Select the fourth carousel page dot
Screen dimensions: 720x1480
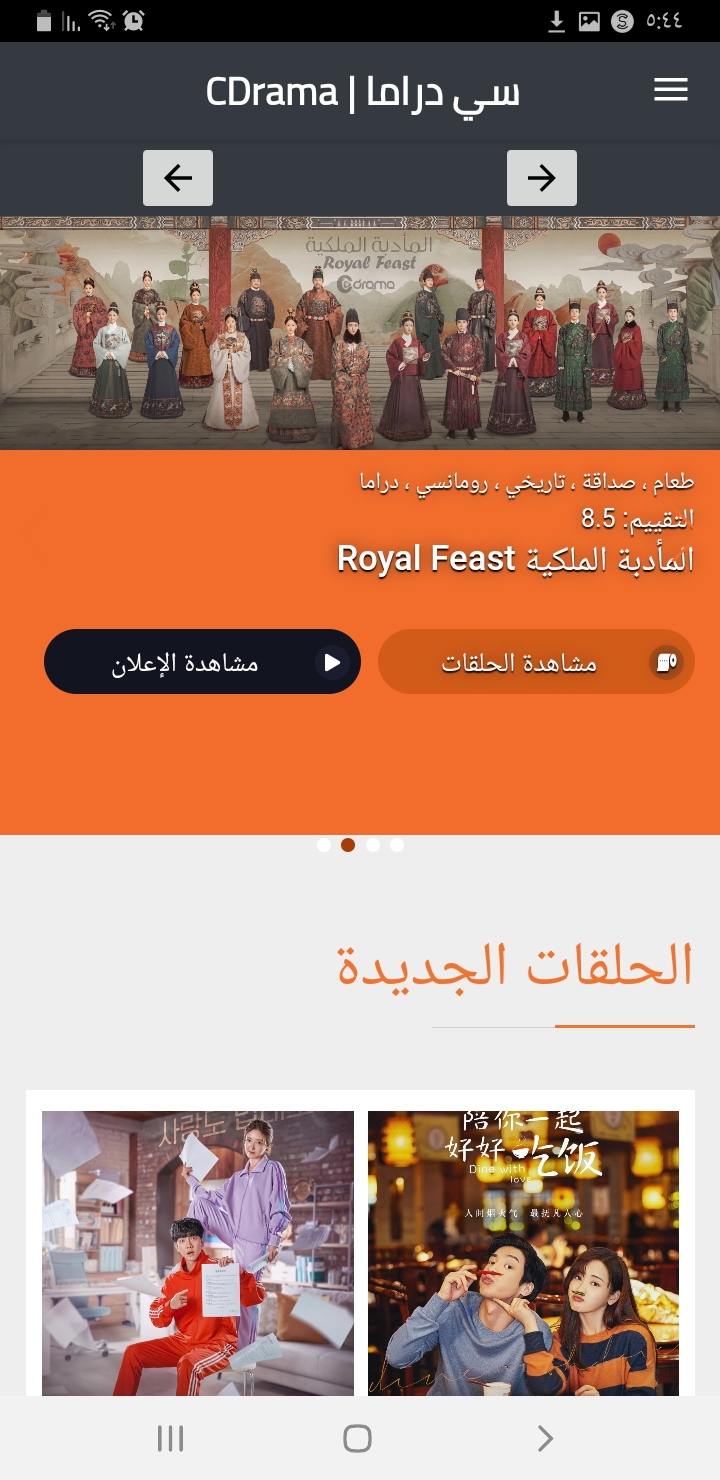point(397,845)
